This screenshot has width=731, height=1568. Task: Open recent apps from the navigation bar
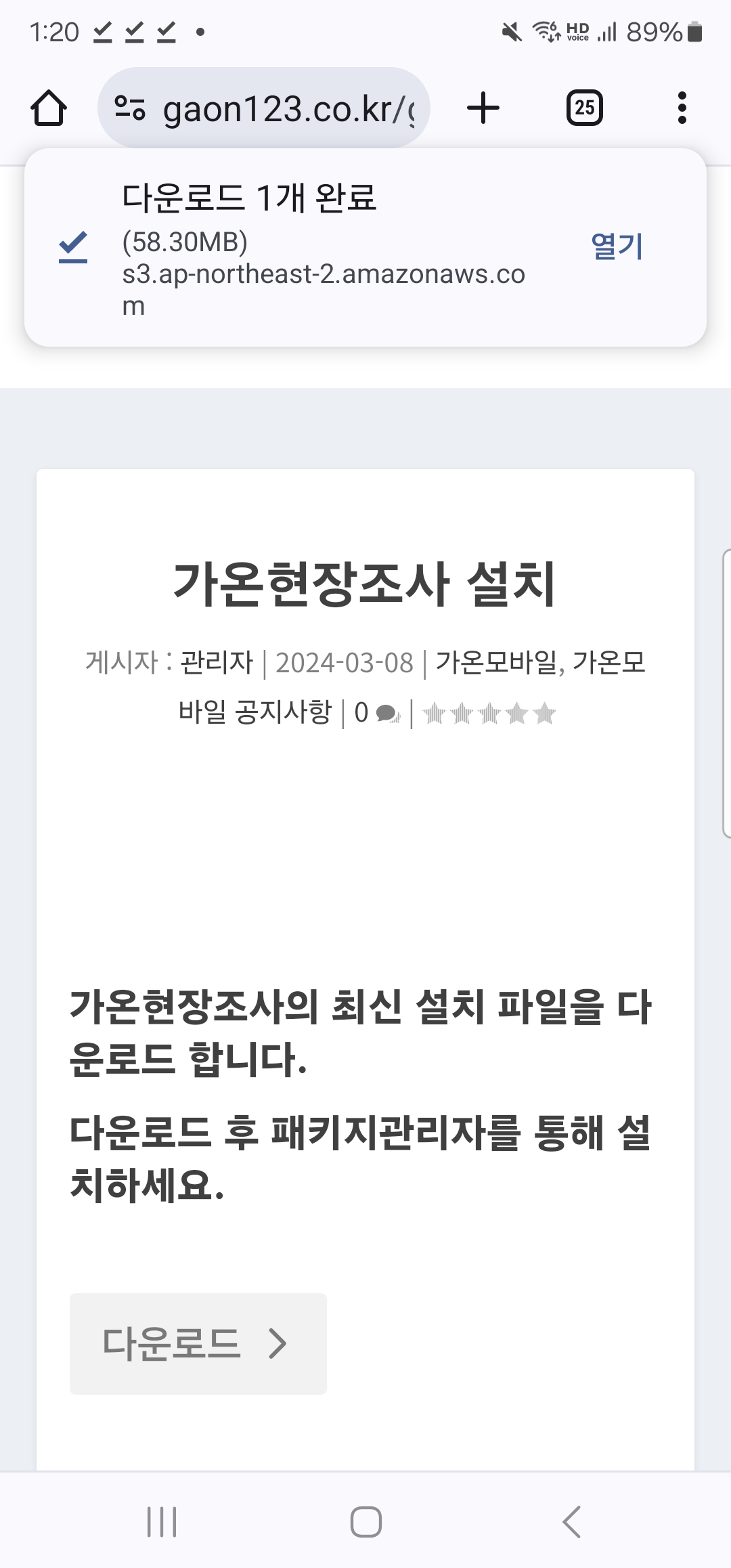pyautogui.click(x=162, y=1522)
